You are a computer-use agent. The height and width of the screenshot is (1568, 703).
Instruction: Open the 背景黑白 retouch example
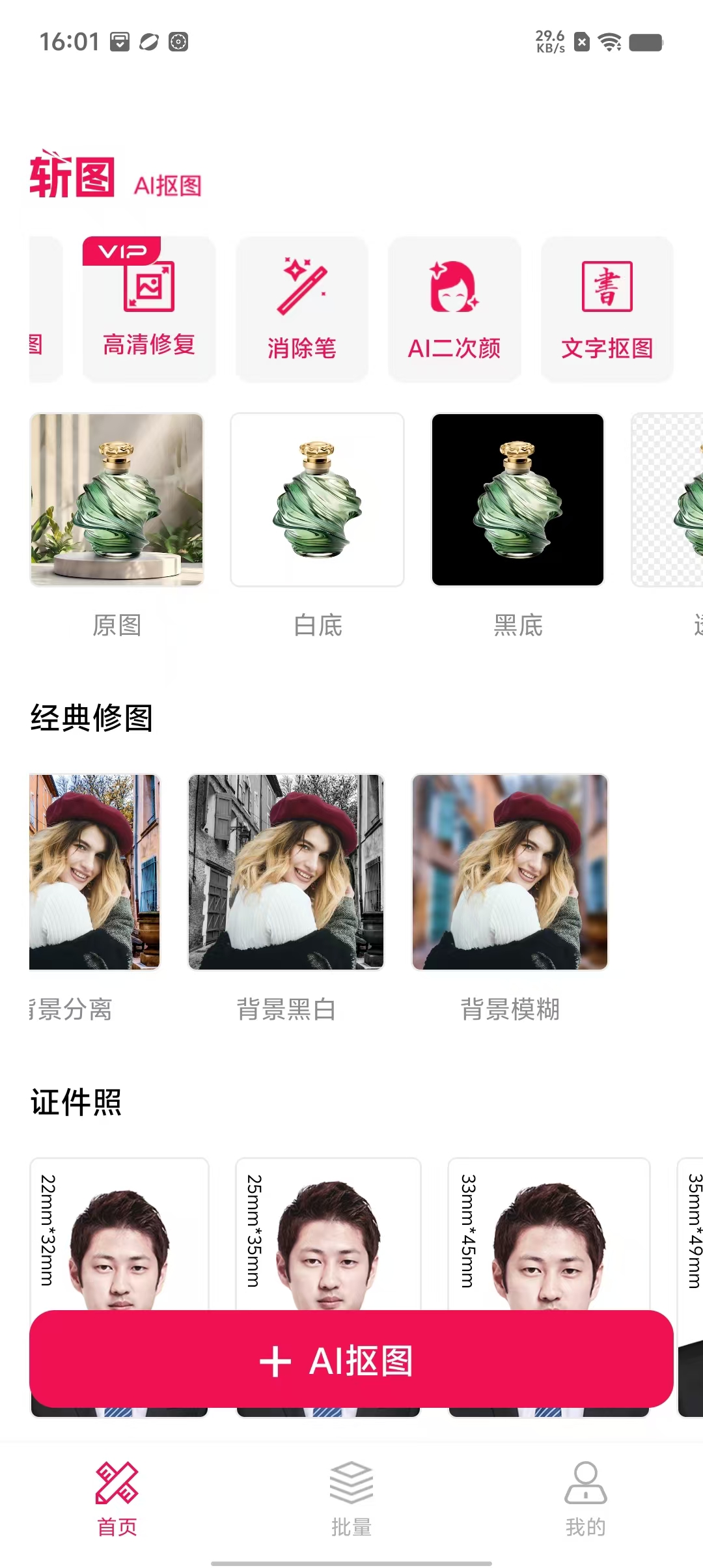point(286,872)
